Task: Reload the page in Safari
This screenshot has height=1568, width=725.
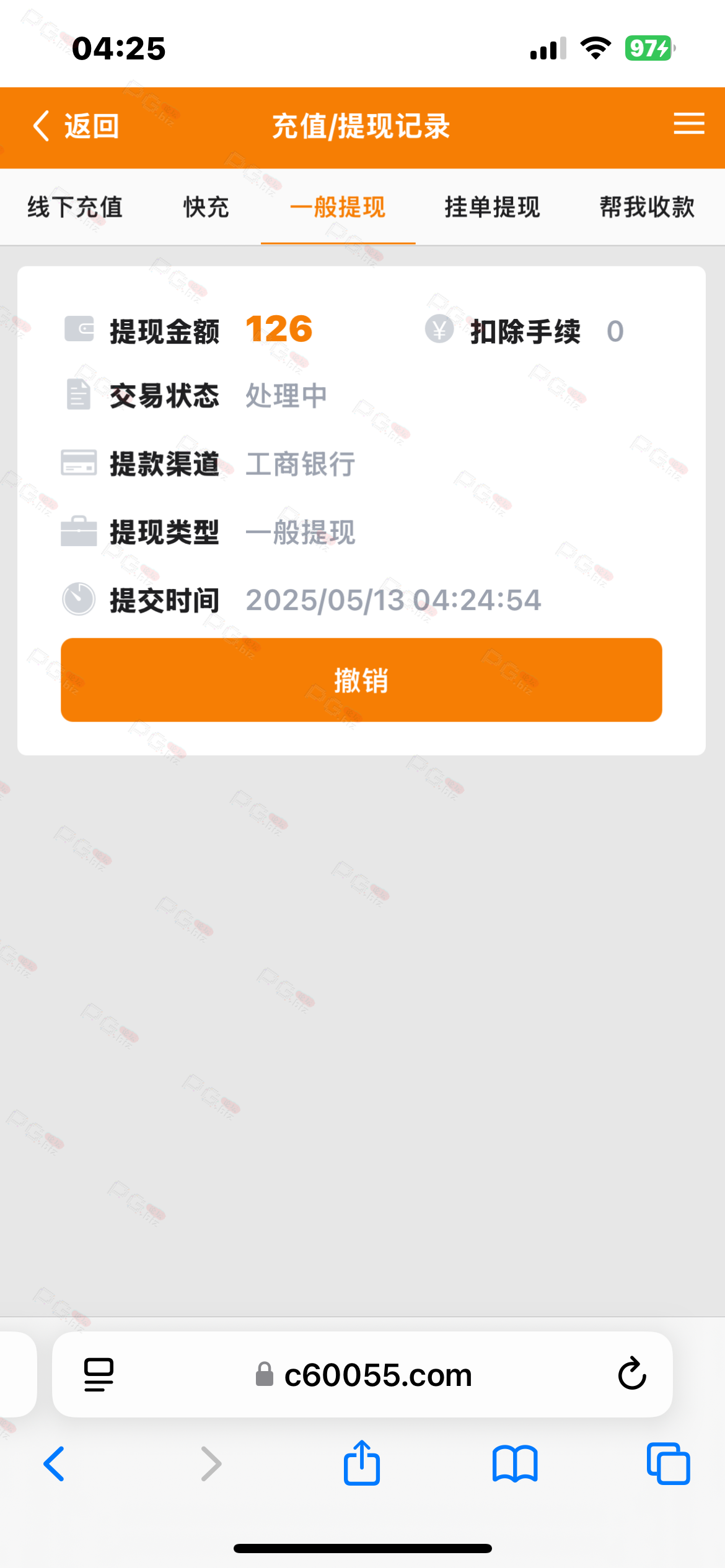Action: [x=632, y=1375]
